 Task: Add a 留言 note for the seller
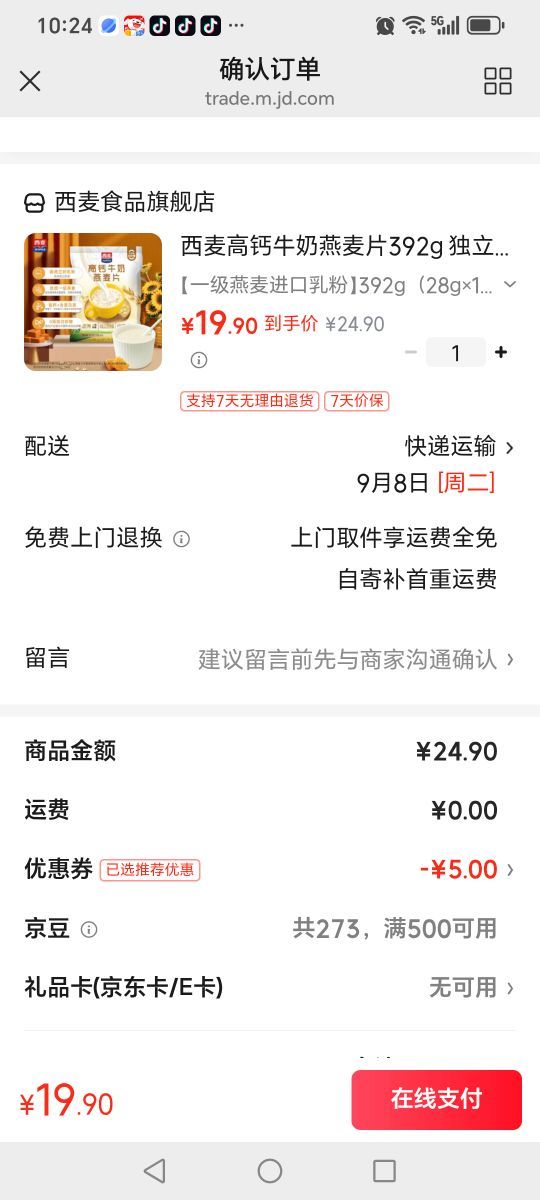(x=270, y=659)
